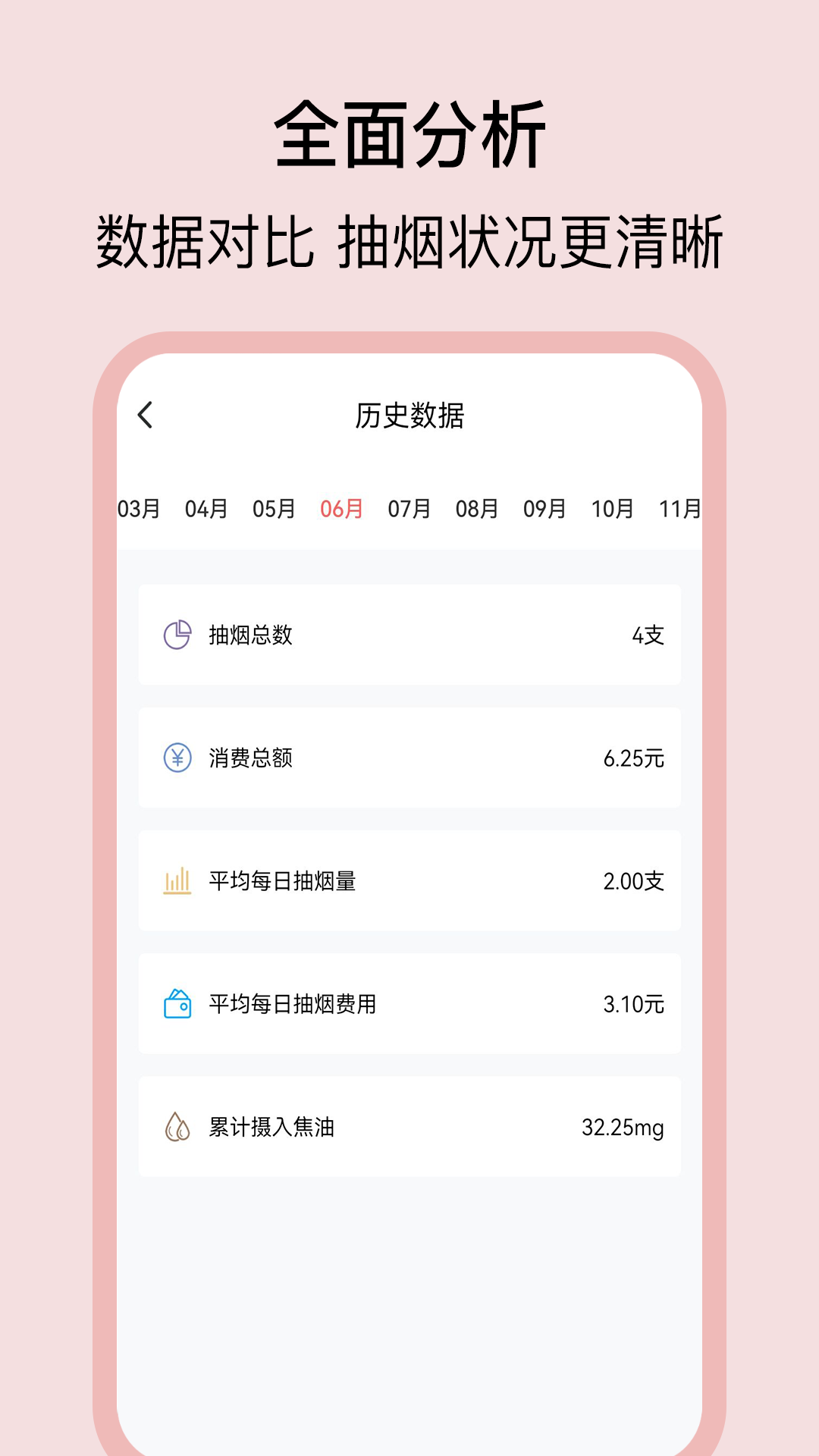Viewport: 819px width, 1456px height.
Task: Click the water drops icon for tar intake
Action: [x=175, y=1128]
